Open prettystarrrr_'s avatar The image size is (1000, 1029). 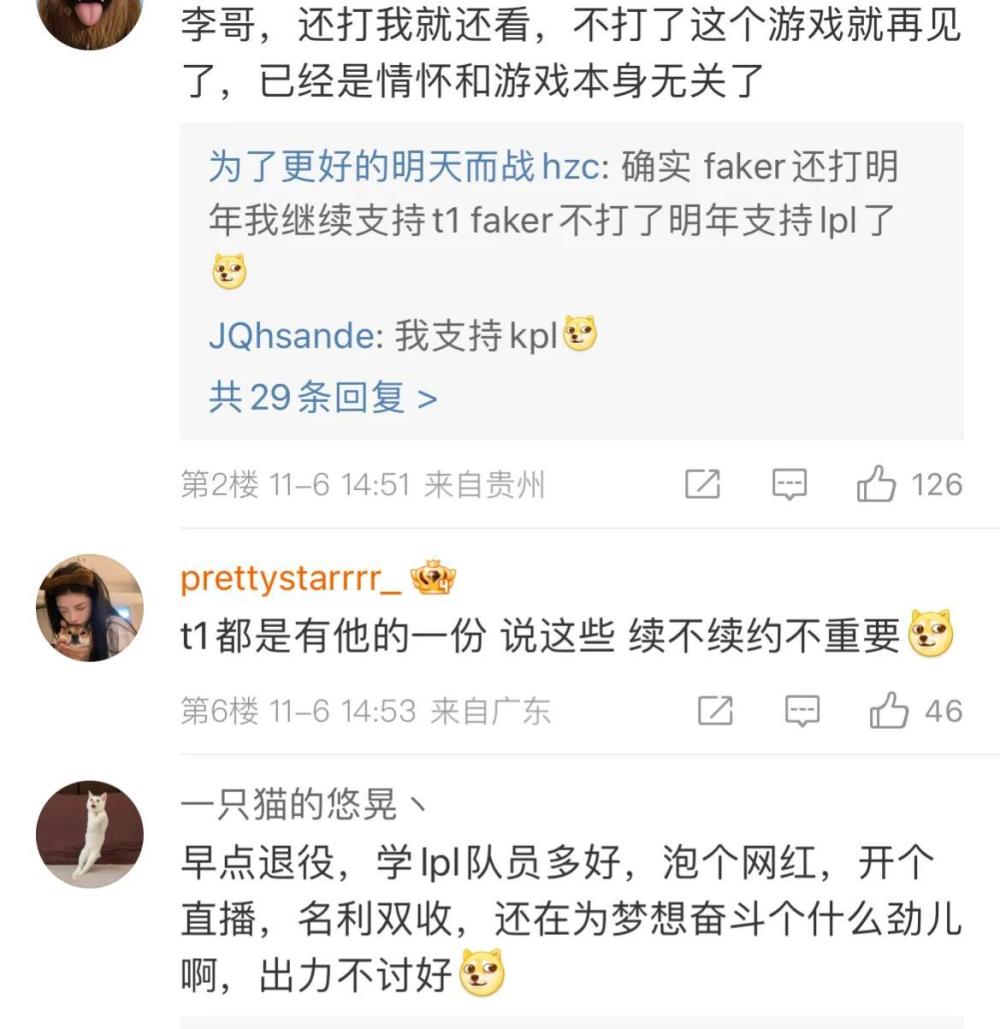(x=89, y=608)
